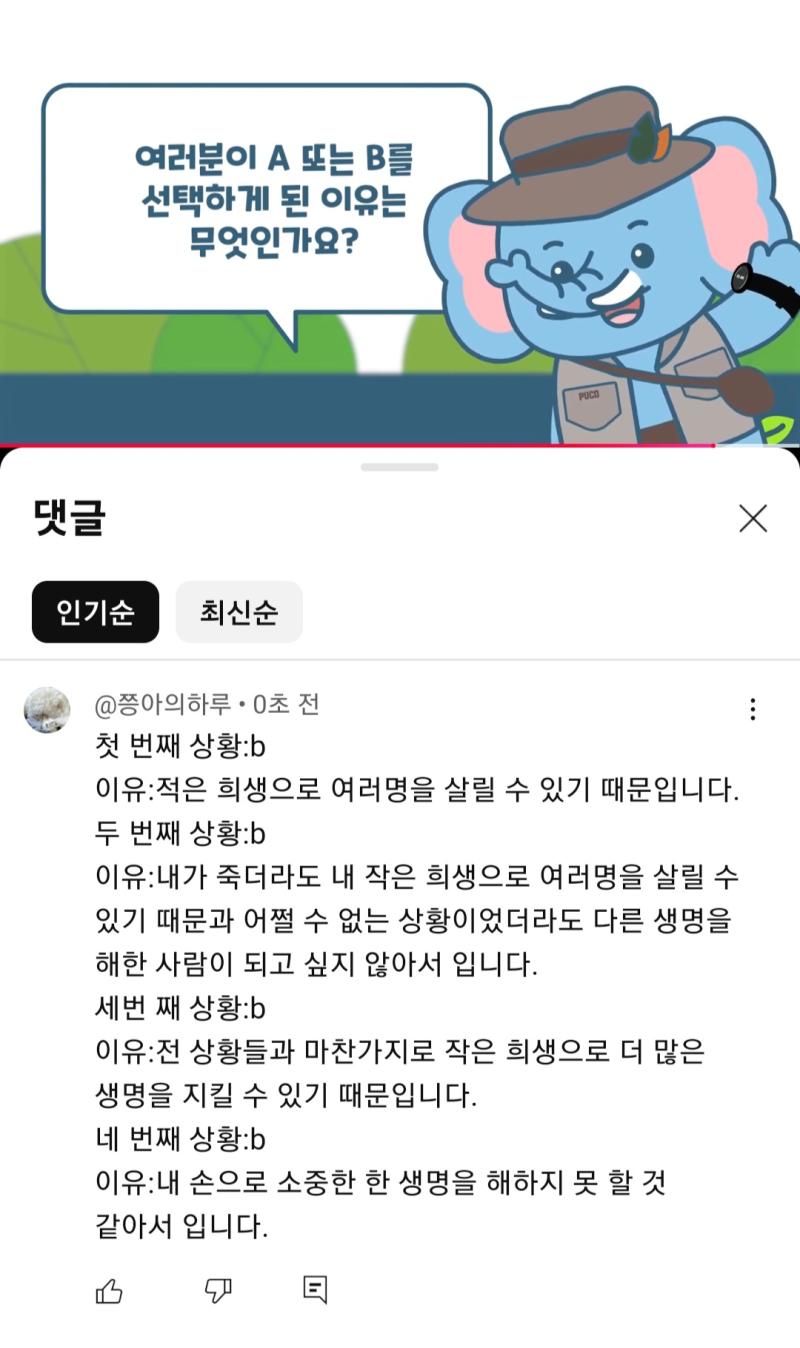
Task: Dislike the comment by 쯍아의하루
Action: point(217,1291)
